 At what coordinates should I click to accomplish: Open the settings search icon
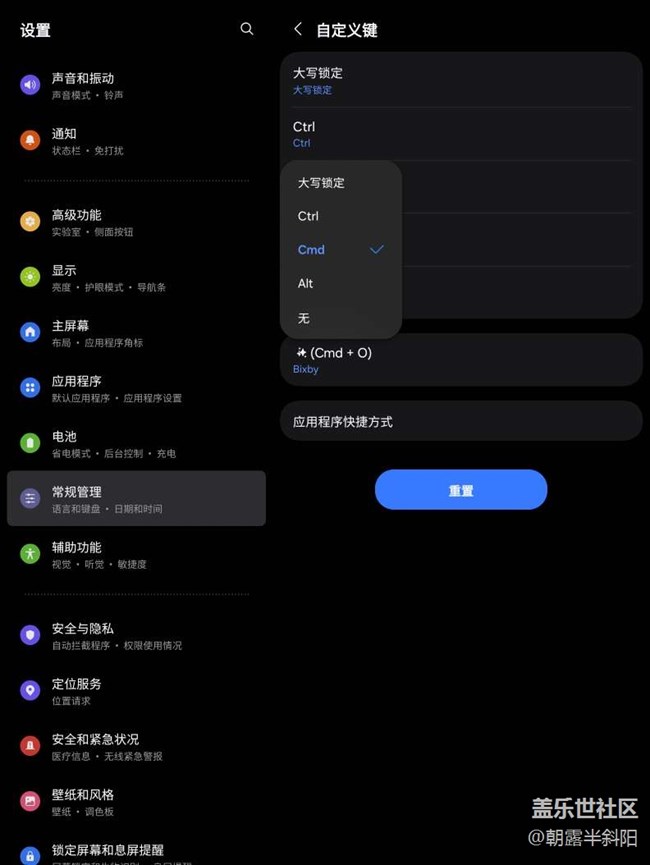247,29
